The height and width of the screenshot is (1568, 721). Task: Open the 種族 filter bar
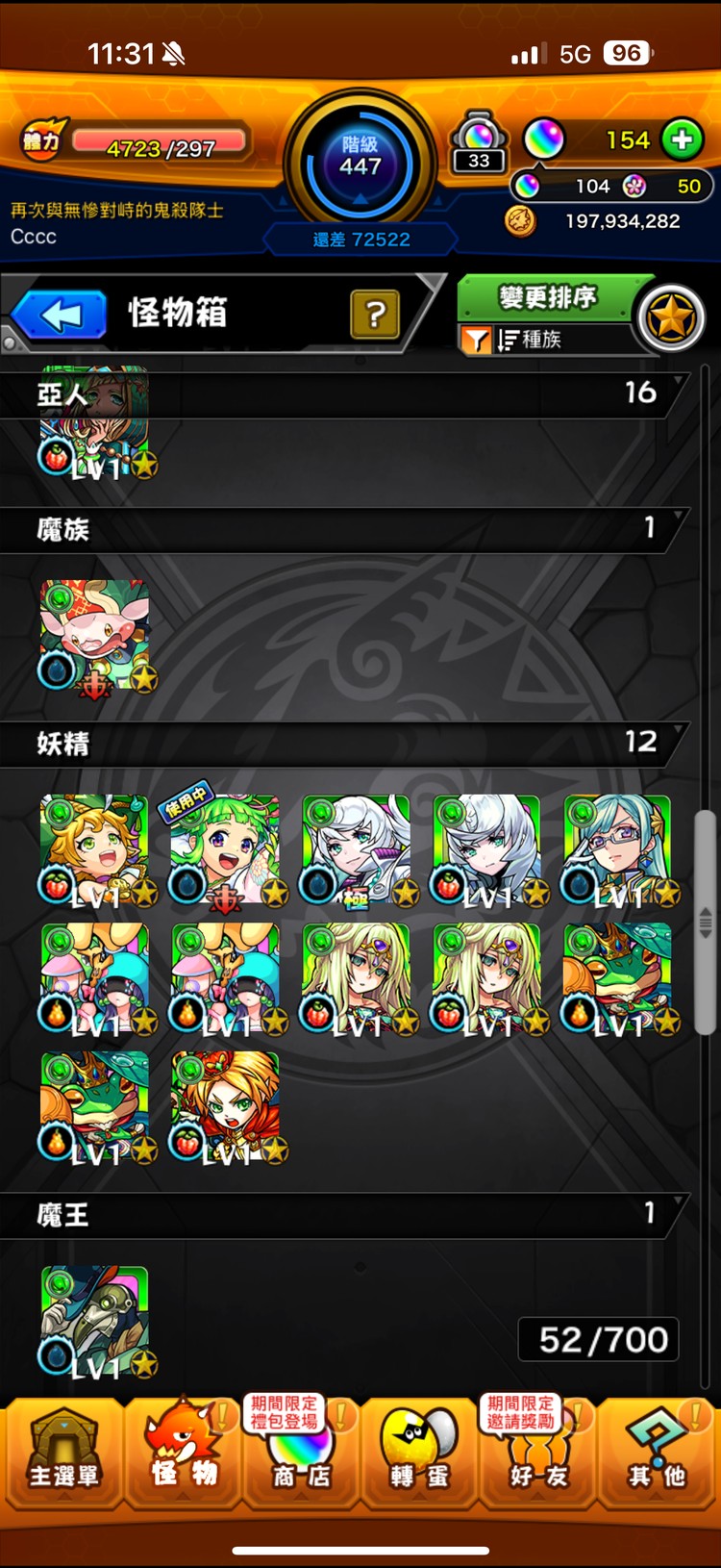(543, 340)
